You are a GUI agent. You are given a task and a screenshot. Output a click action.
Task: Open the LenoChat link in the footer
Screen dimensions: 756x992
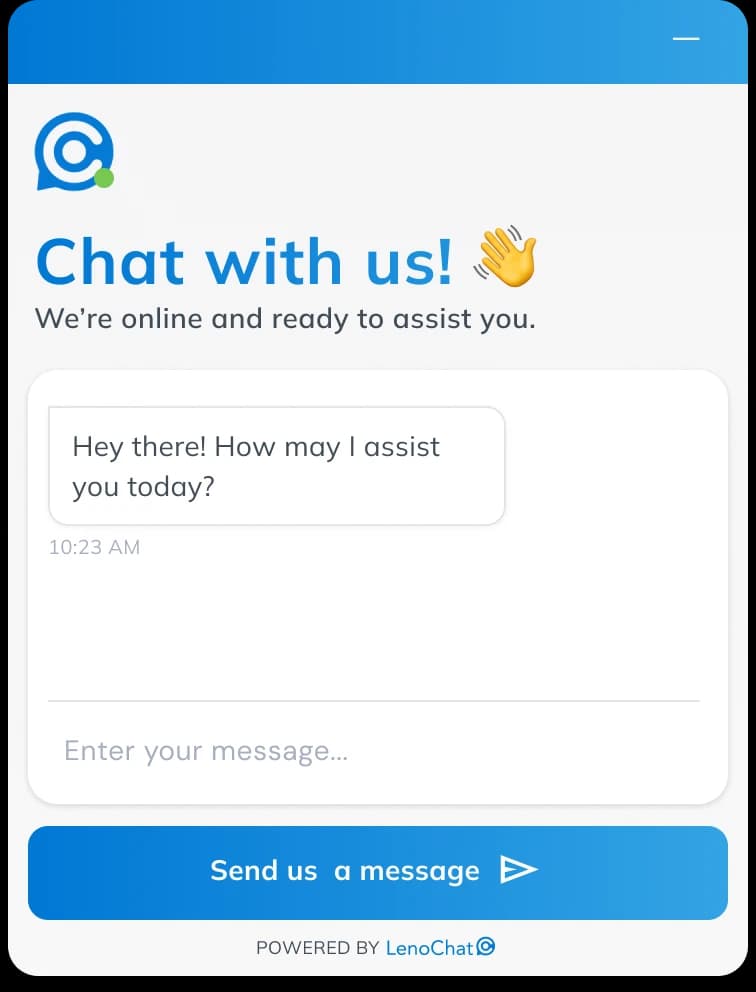click(x=432, y=947)
